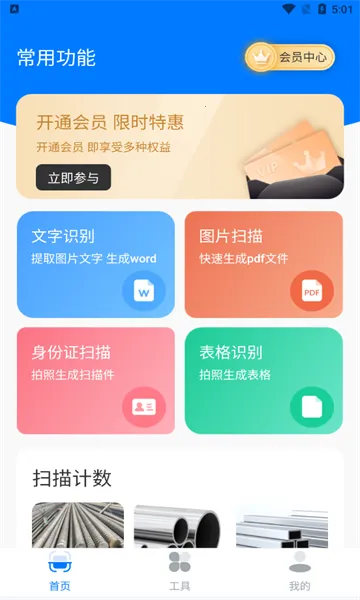Open the 文字识别 text recognition card

click(96, 264)
